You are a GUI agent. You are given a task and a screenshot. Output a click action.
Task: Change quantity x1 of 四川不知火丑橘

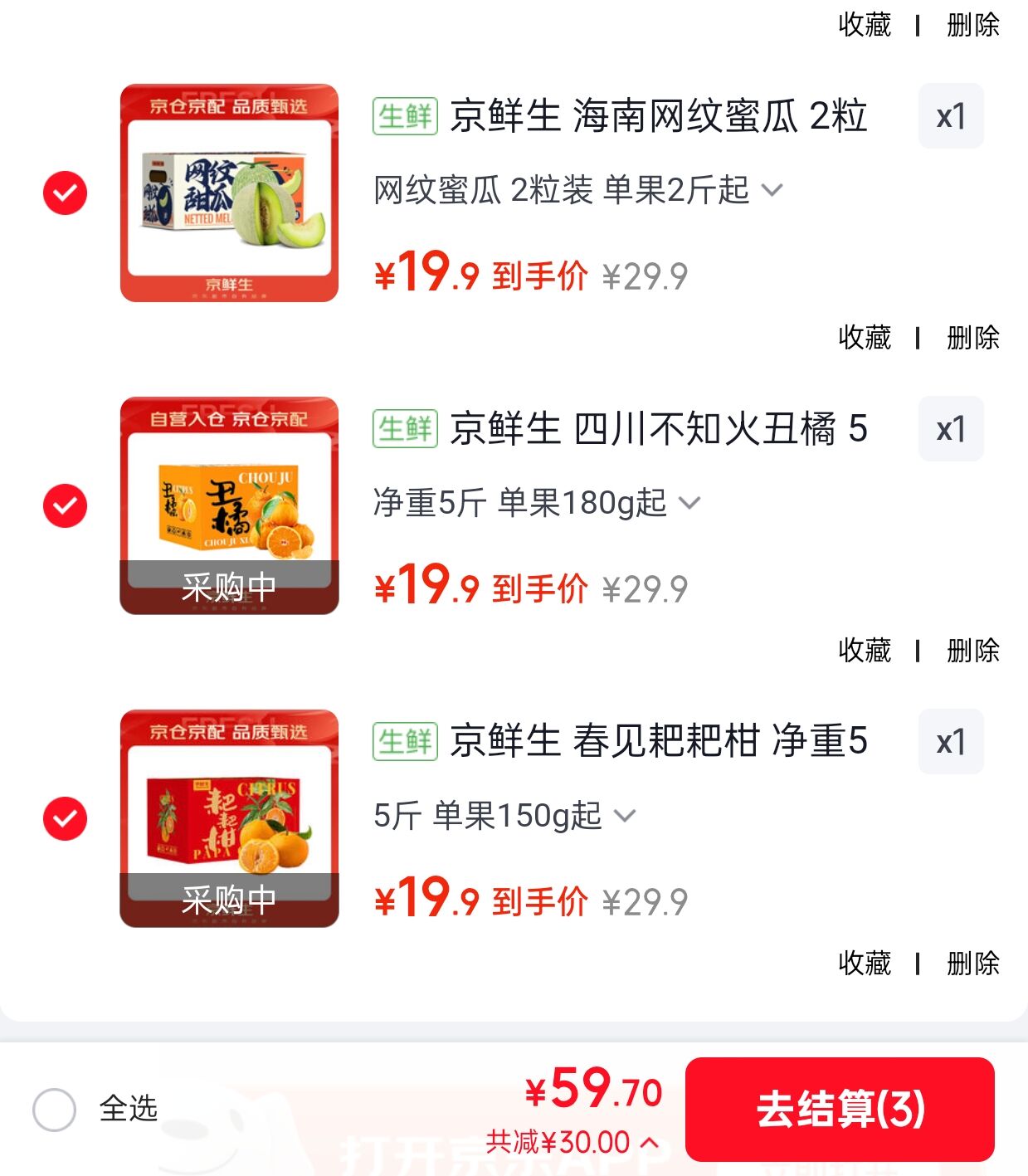(x=951, y=429)
